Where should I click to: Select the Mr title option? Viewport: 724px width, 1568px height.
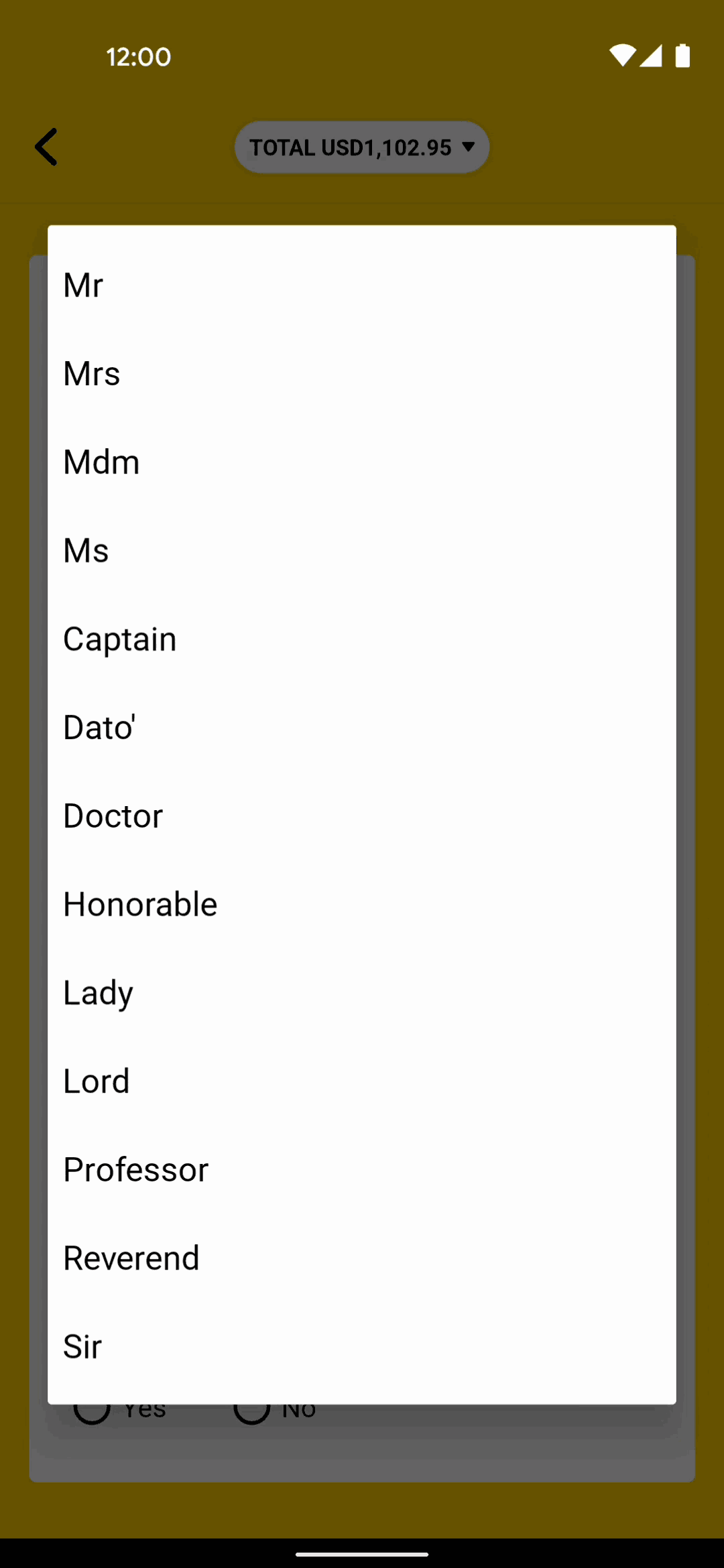tap(362, 285)
